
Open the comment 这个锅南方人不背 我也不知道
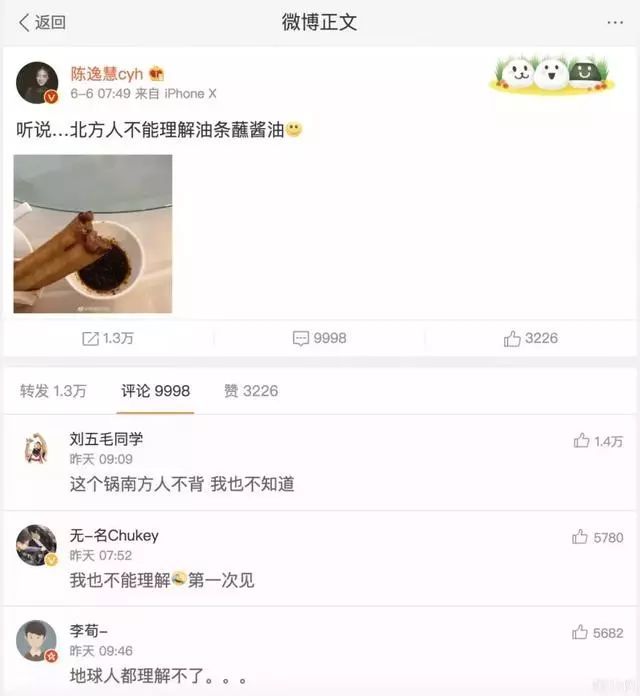pyautogui.click(x=182, y=484)
